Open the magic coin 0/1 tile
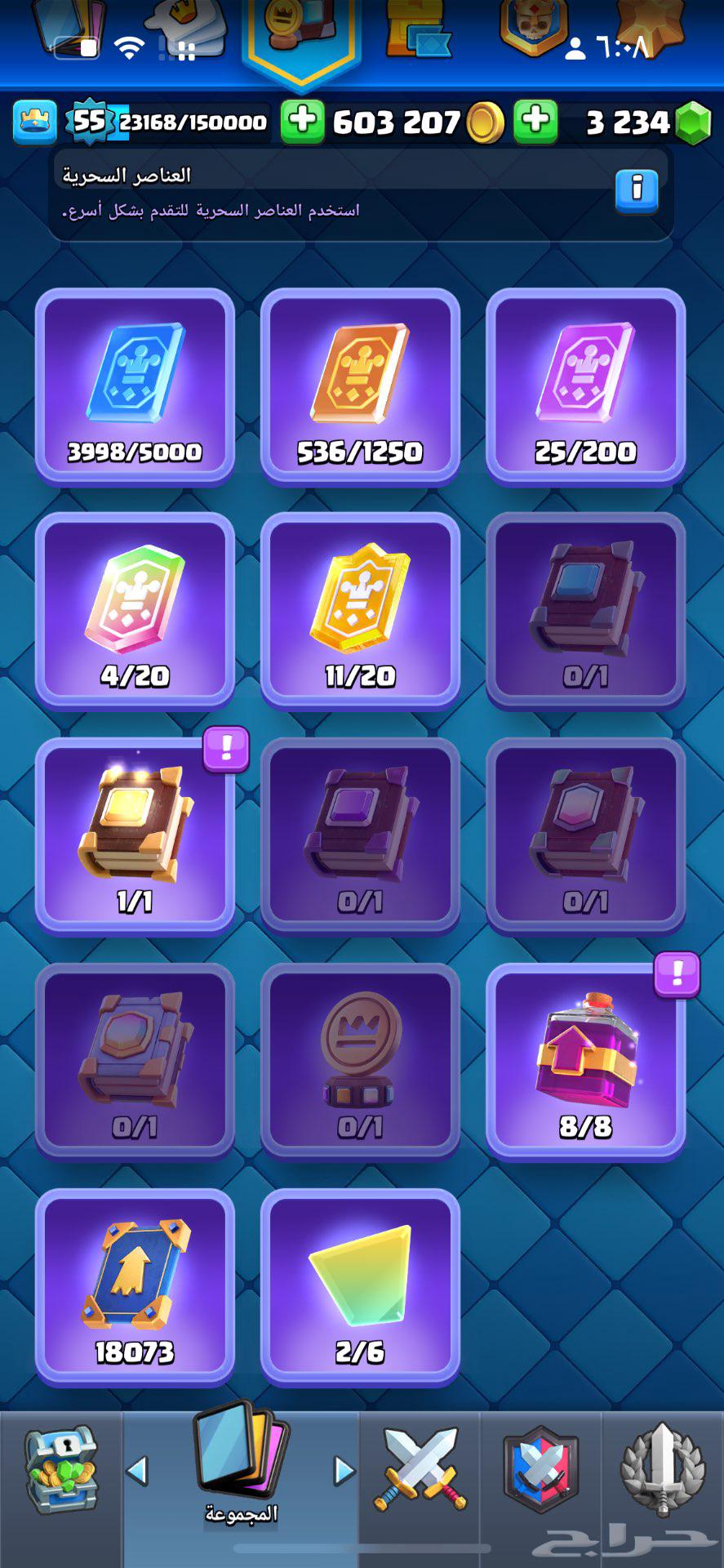Screen dimensions: 724x1568 (x=360, y=1062)
